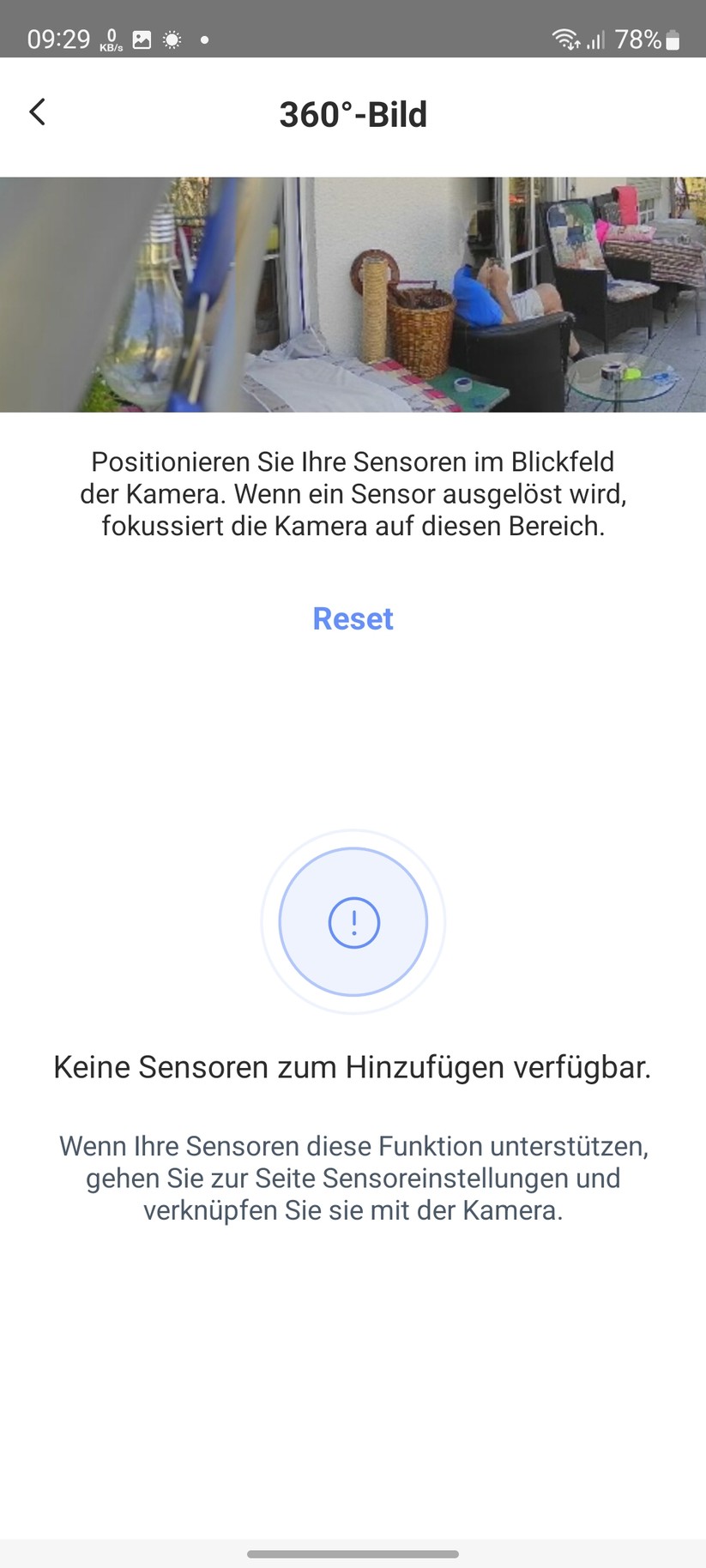Viewport: 706px width, 1568px height.
Task: Tap the Sensoreinstellungen hint text
Action: (x=353, y=1178)
